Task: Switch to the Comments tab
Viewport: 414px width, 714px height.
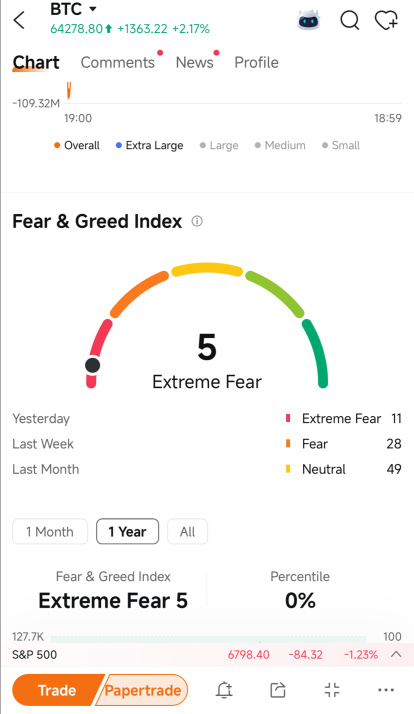Action: click(x=118, y=62)
